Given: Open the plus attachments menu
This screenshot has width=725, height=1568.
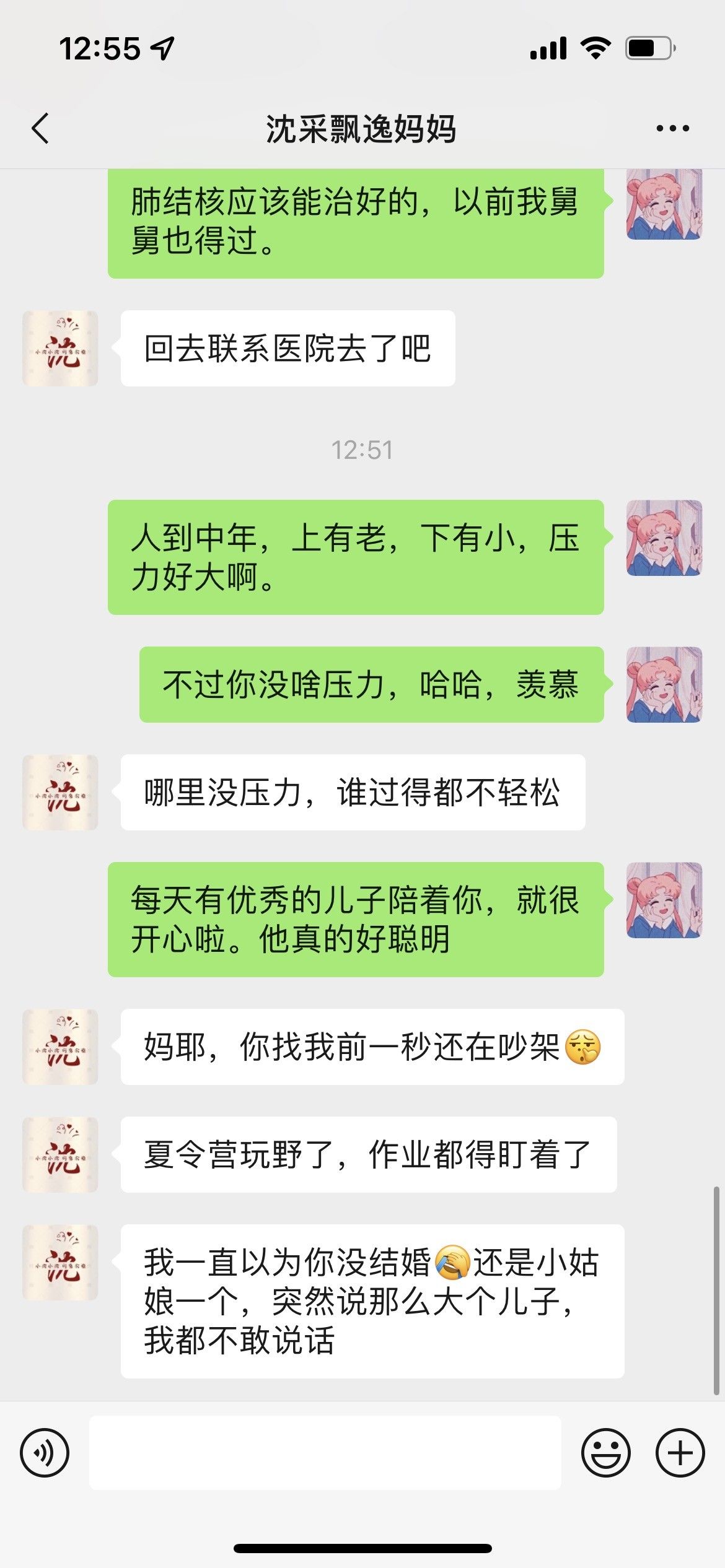Looking at the screenshot, I should tap(680, 1453).
